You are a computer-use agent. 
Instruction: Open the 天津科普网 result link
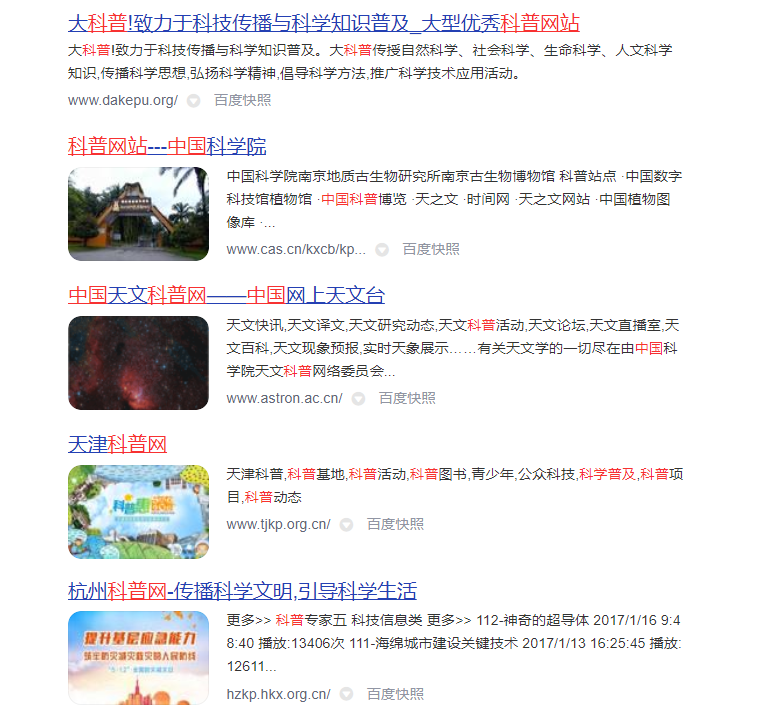[x=117, y=444]
